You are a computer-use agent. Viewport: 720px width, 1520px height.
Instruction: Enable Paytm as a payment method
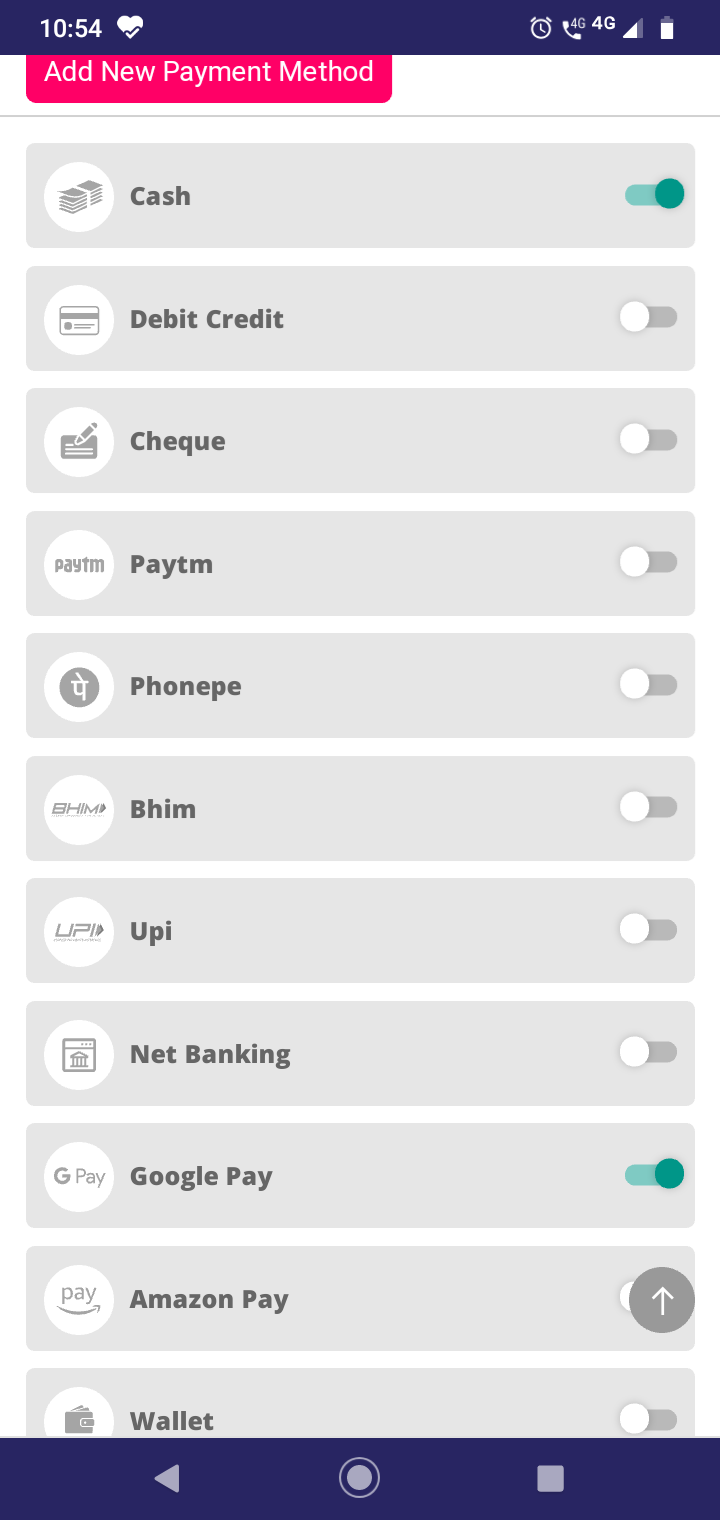click(648, 562)
